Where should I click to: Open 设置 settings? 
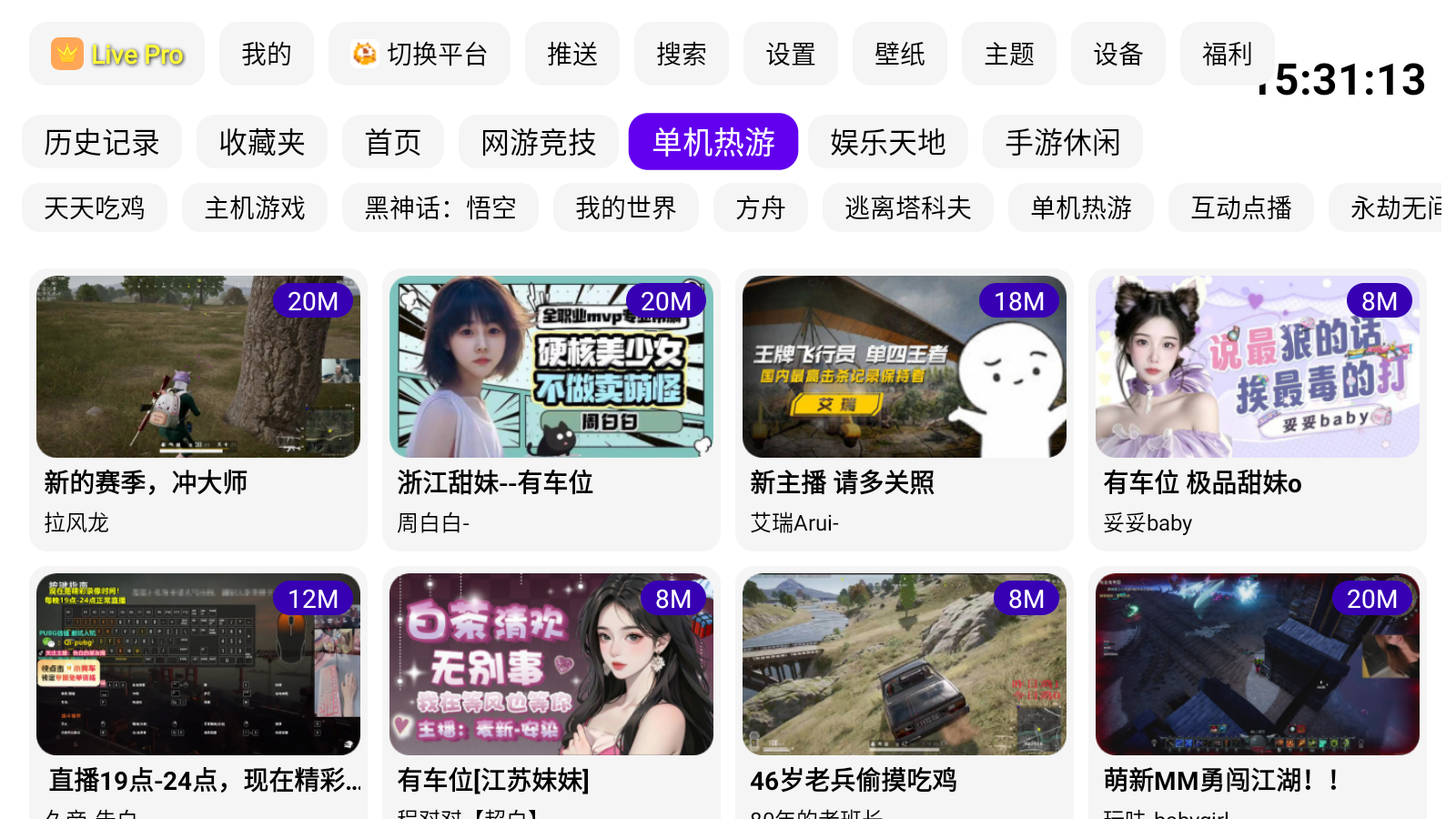(790, 55)
